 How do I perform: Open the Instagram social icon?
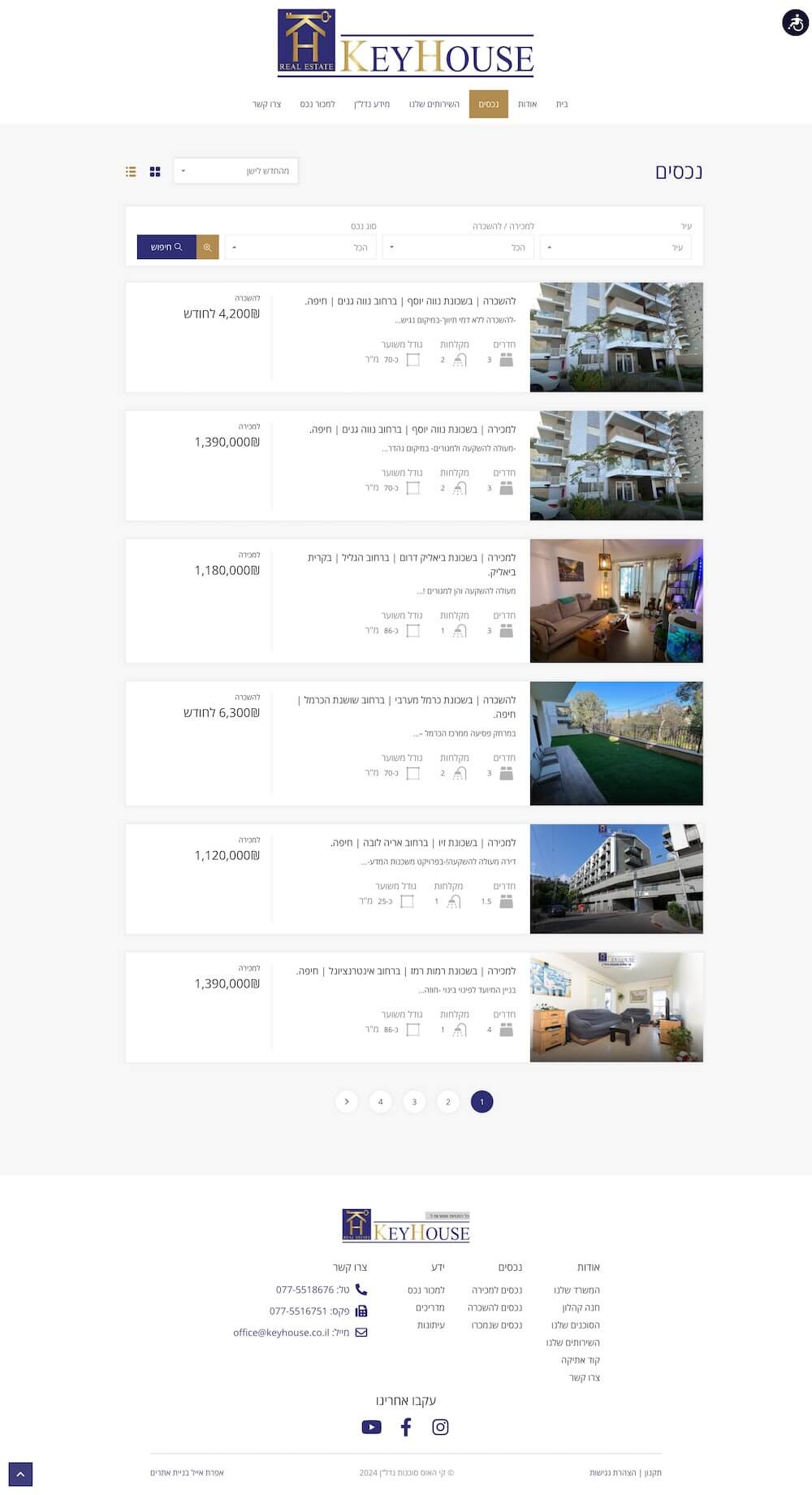440,1427
